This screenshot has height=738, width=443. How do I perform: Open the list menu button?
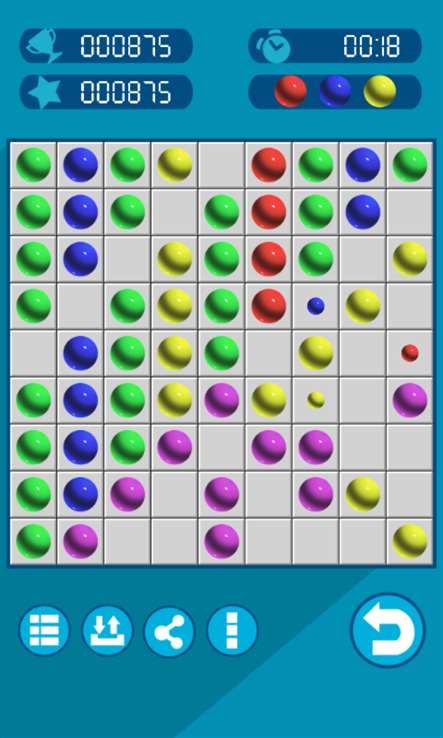pyautogui.click(x=44, y=630)
